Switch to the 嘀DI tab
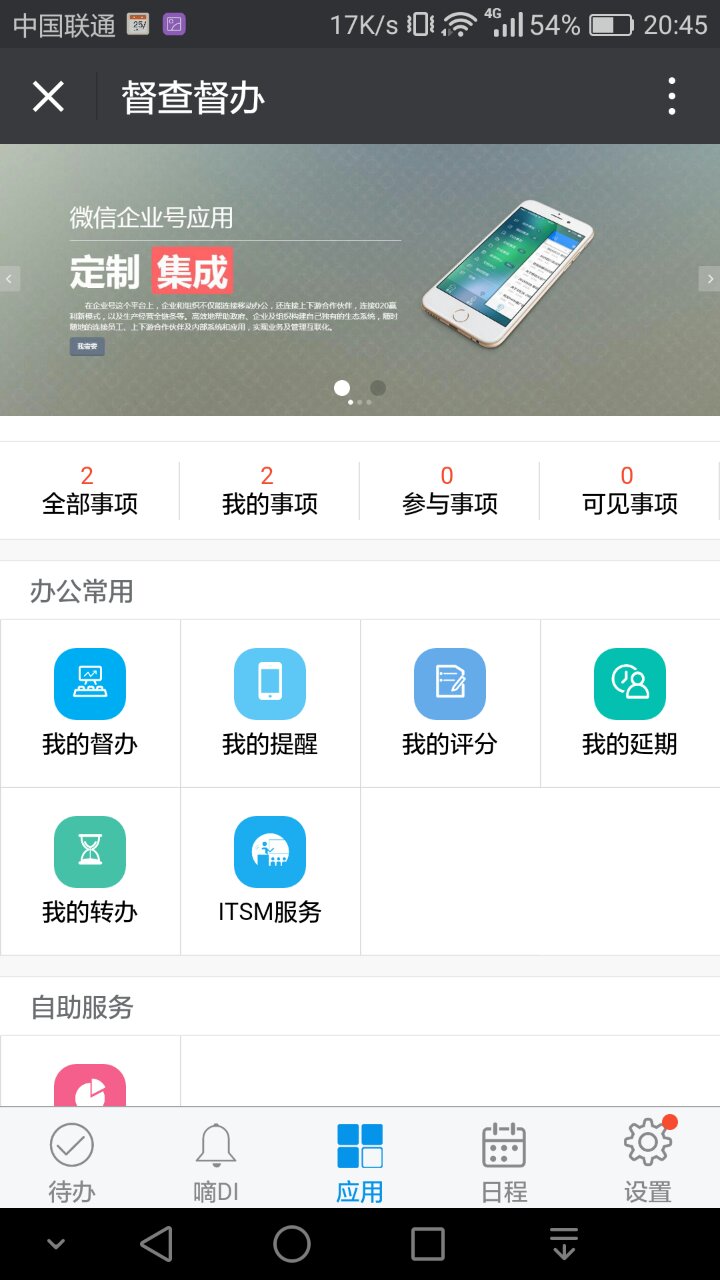This screenshot has height=1280, width=720. (x=216, y=1160)
